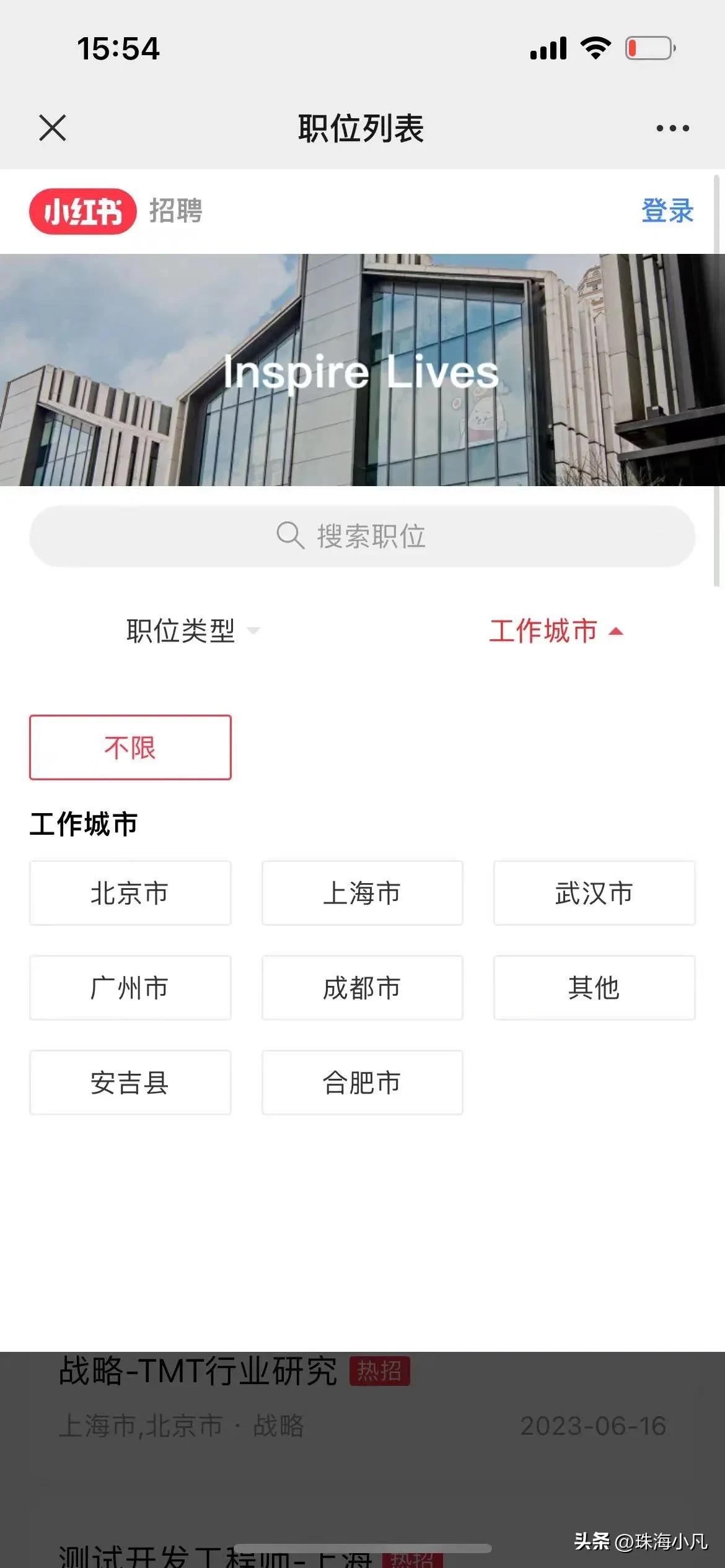Close the 职位列表 page with the X
725x1568 pixels.
pos(51,129)
